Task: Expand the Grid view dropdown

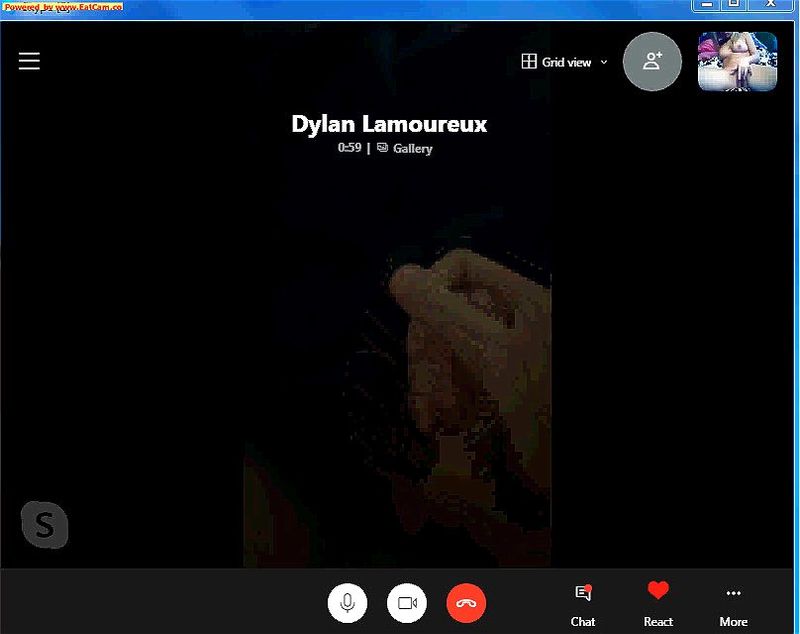Action: click(x=565, y=62)
